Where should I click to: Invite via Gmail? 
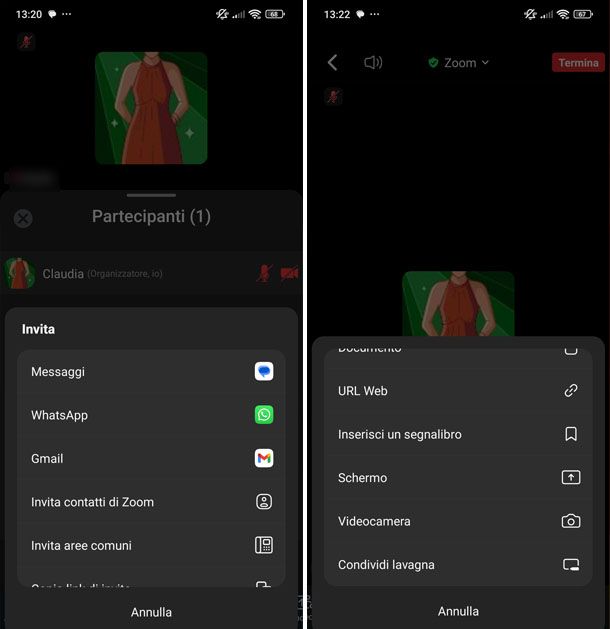pyautogui.click(x=150, y=459)
